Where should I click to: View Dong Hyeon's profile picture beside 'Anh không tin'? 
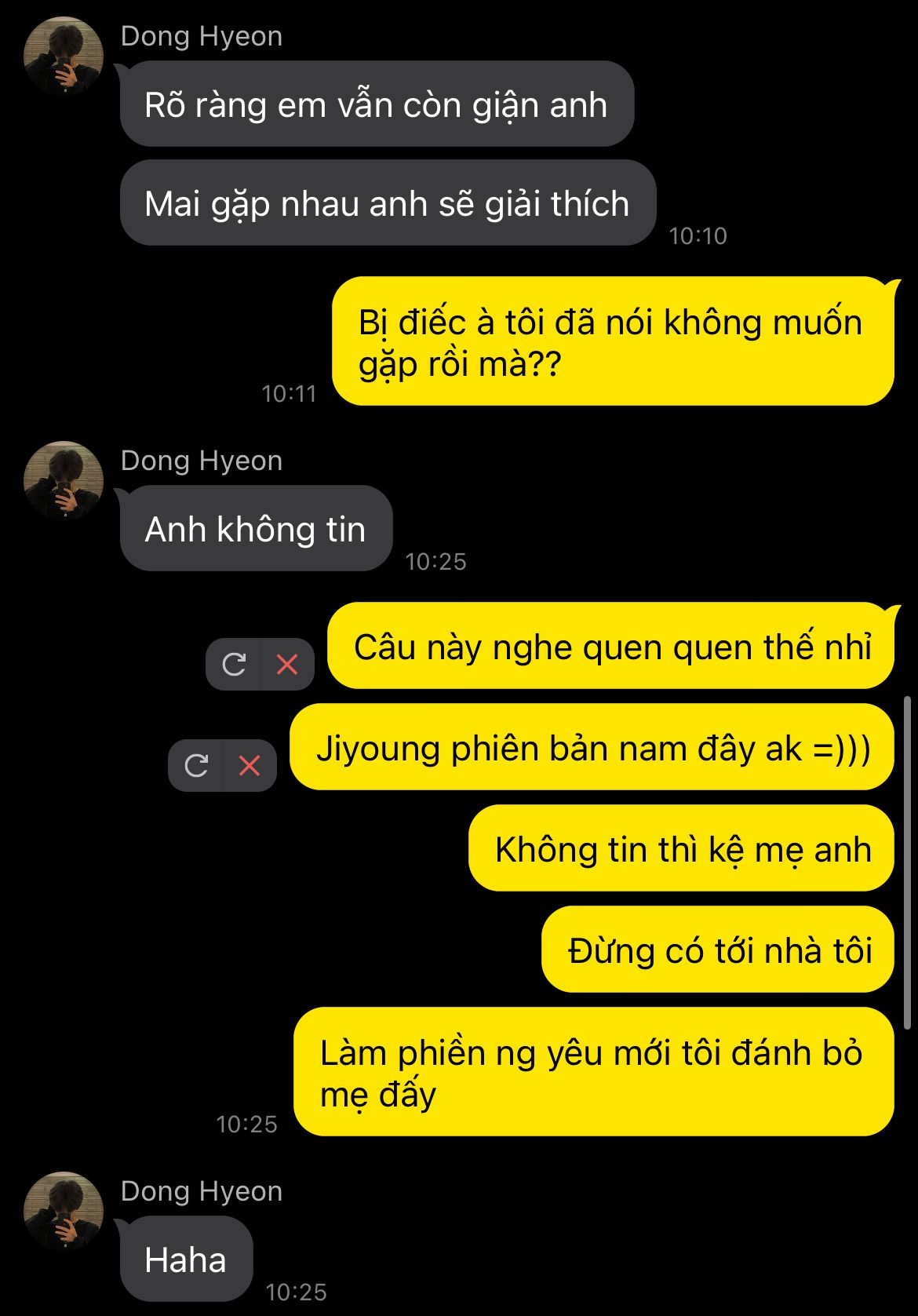[x=64, y=480]
